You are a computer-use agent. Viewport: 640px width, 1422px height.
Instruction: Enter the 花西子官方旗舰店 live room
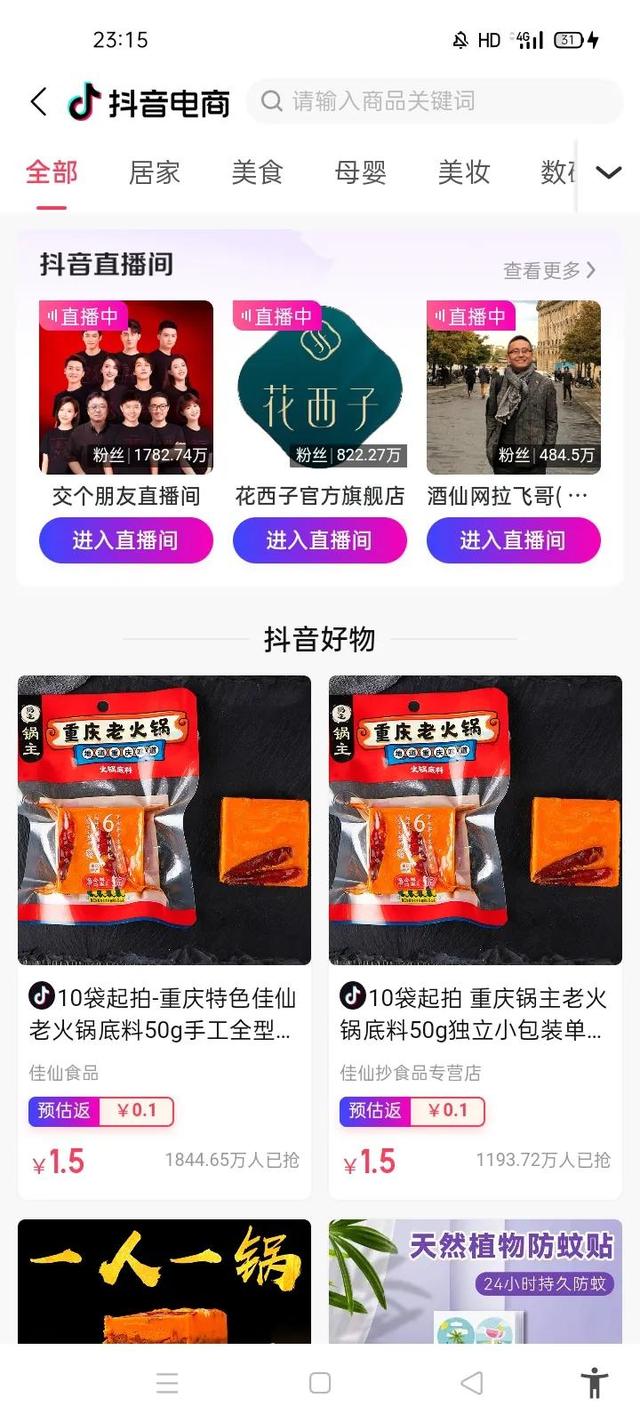click(320, 540)
